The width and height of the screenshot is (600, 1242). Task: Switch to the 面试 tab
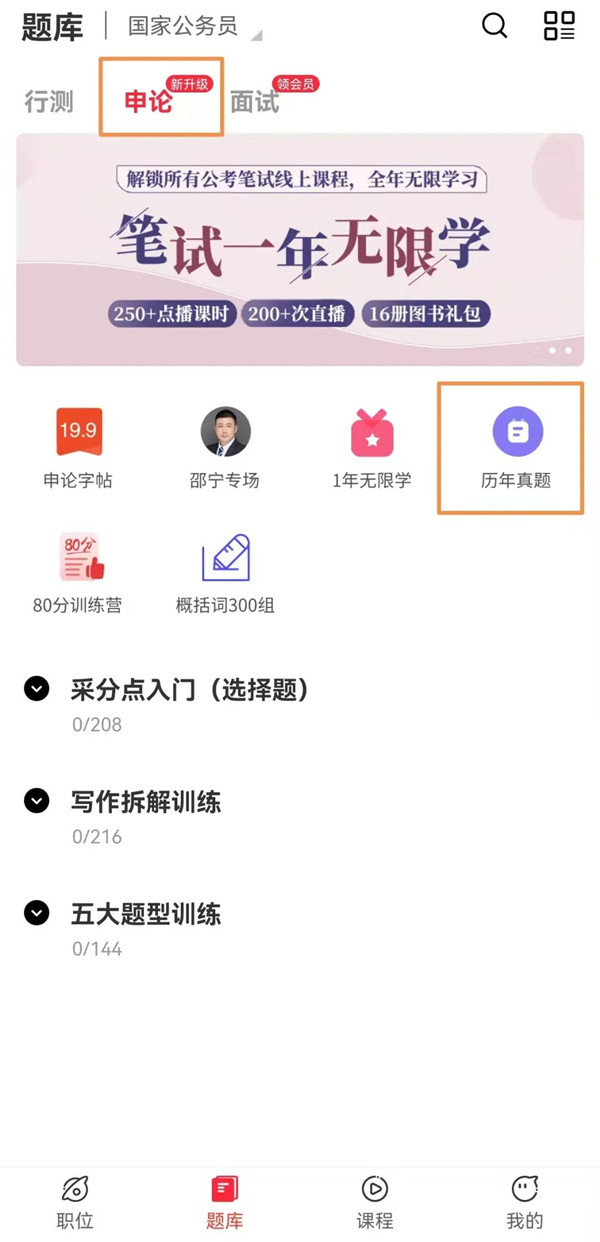[x=254, y=102]
